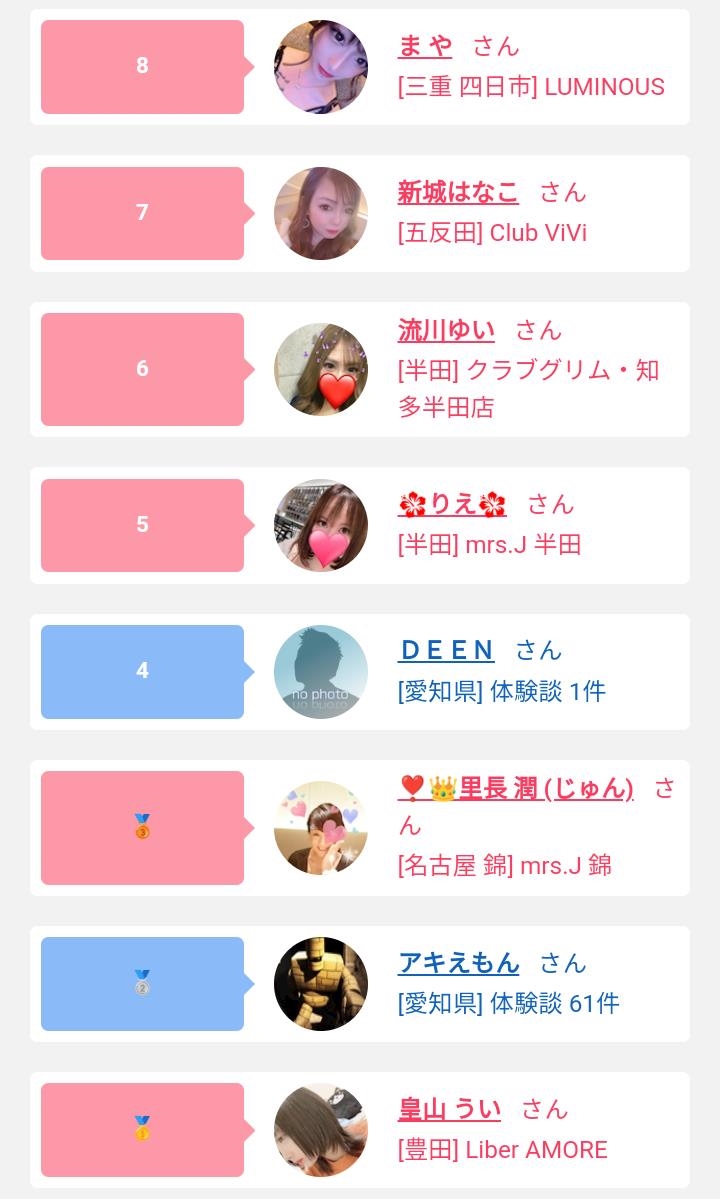Tap the avatar photo of まや
Image resolution: width=720 pixels, height=1199 pixels.
pyautogui.click(x=321, y=67)
